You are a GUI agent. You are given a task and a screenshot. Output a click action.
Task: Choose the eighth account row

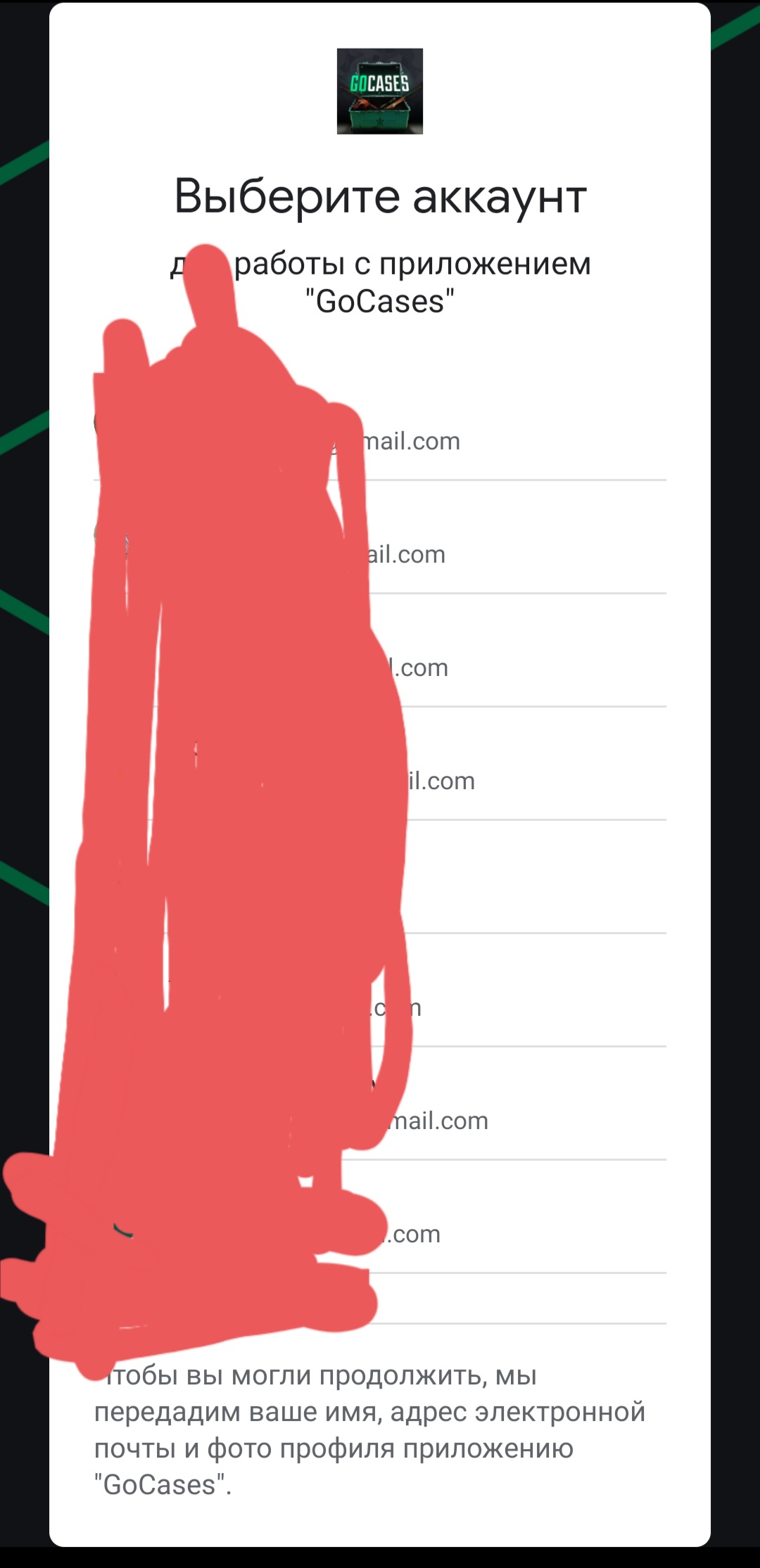point(380,1217)
